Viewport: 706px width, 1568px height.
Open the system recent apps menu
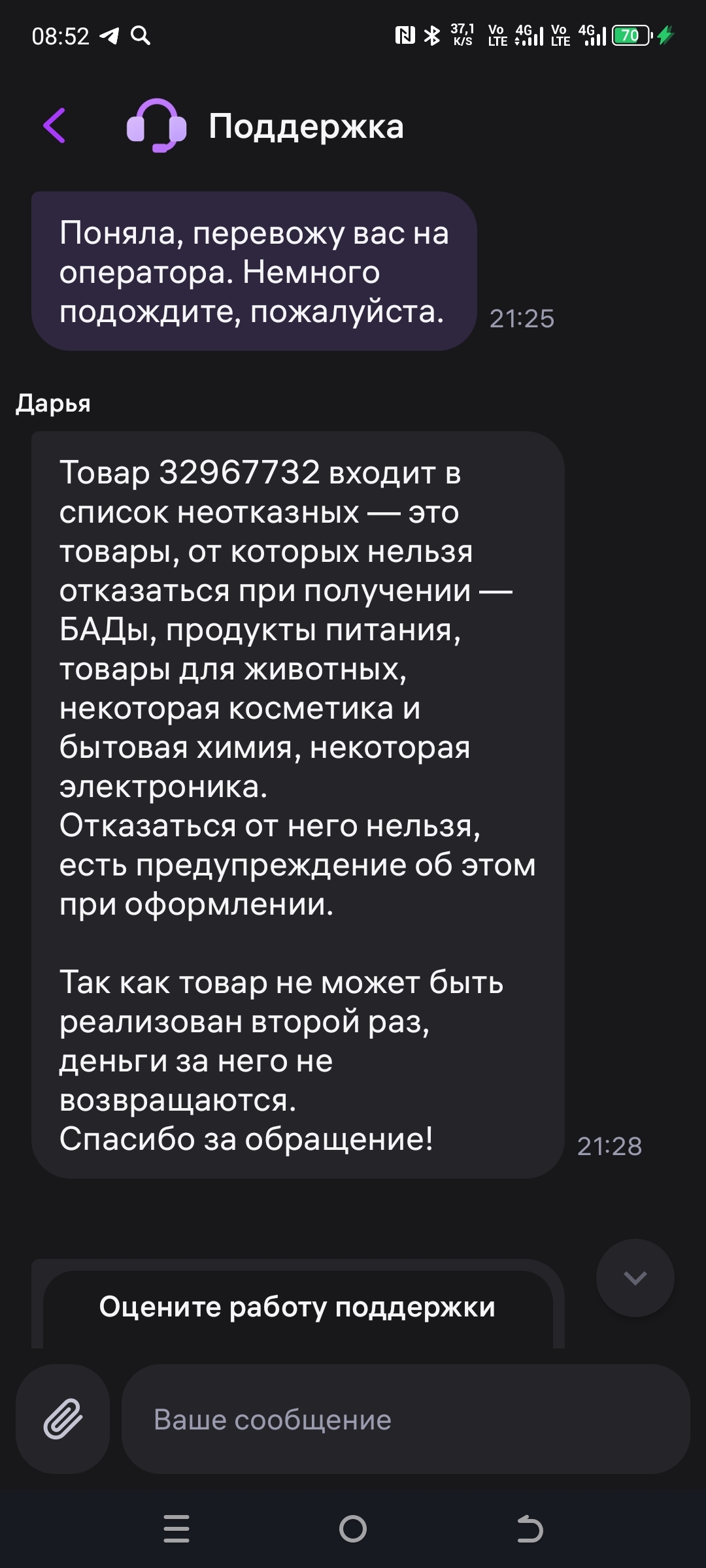176,1529
